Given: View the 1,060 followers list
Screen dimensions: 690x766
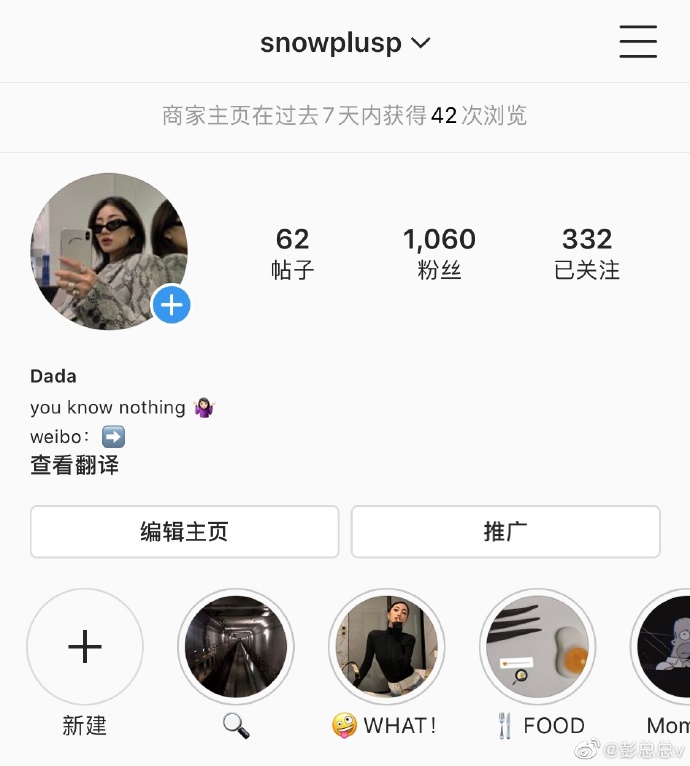Looking at the screenshot, I should click(439, 252).
